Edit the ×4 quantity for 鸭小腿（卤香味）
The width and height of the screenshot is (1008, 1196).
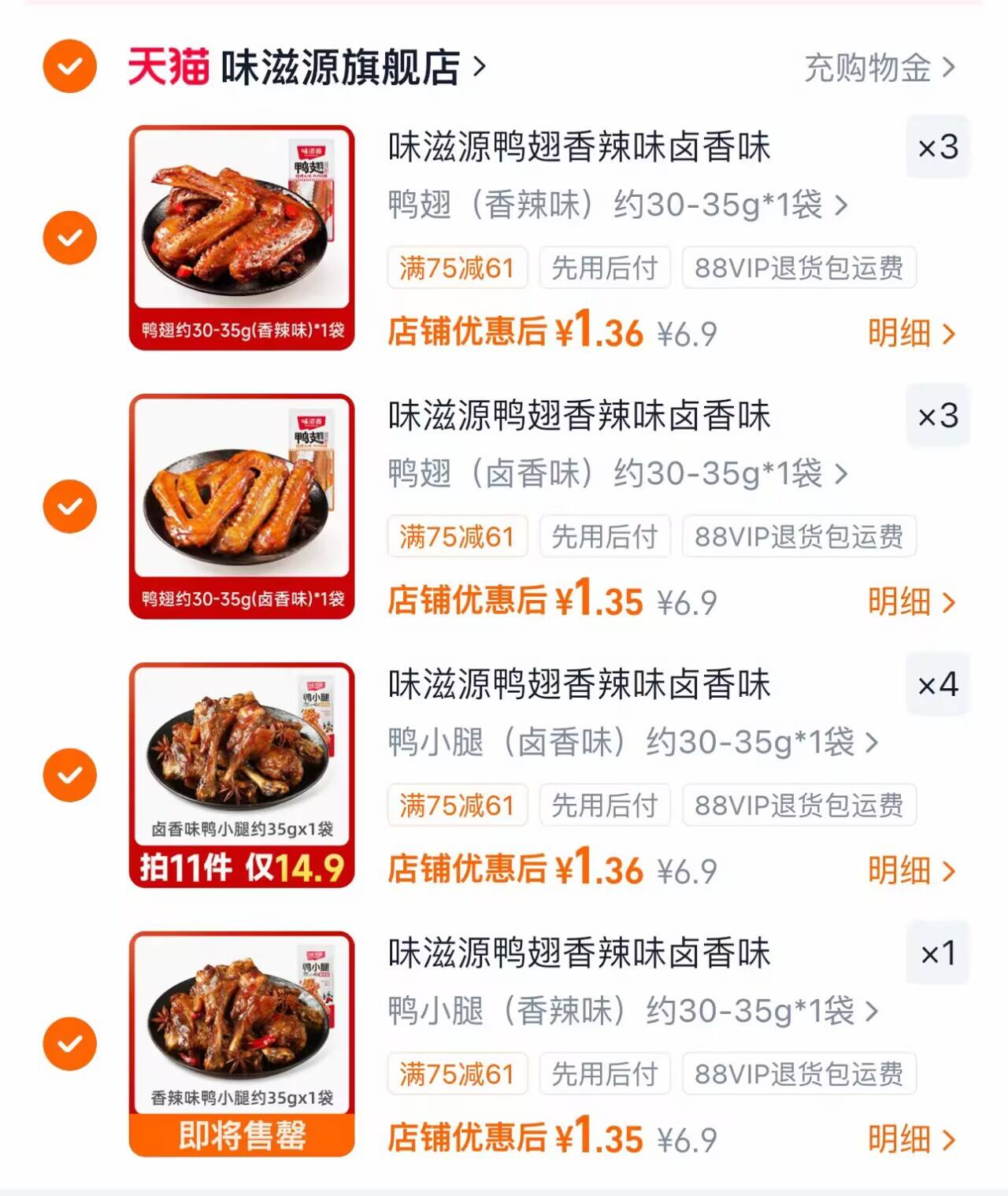(937, 684)
